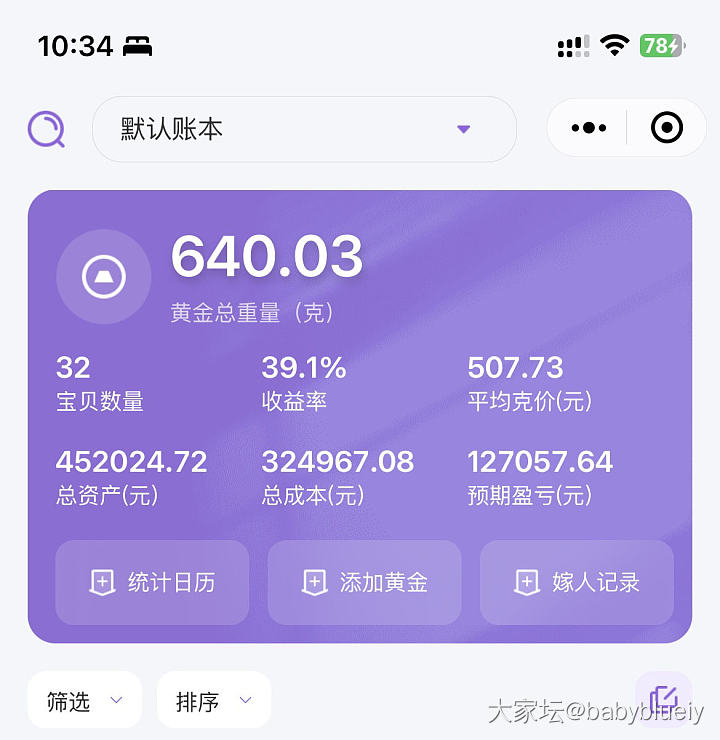Screen dimensions: 720x740
Task: Close the mini program with the circle button
Action: pos(666,128)
